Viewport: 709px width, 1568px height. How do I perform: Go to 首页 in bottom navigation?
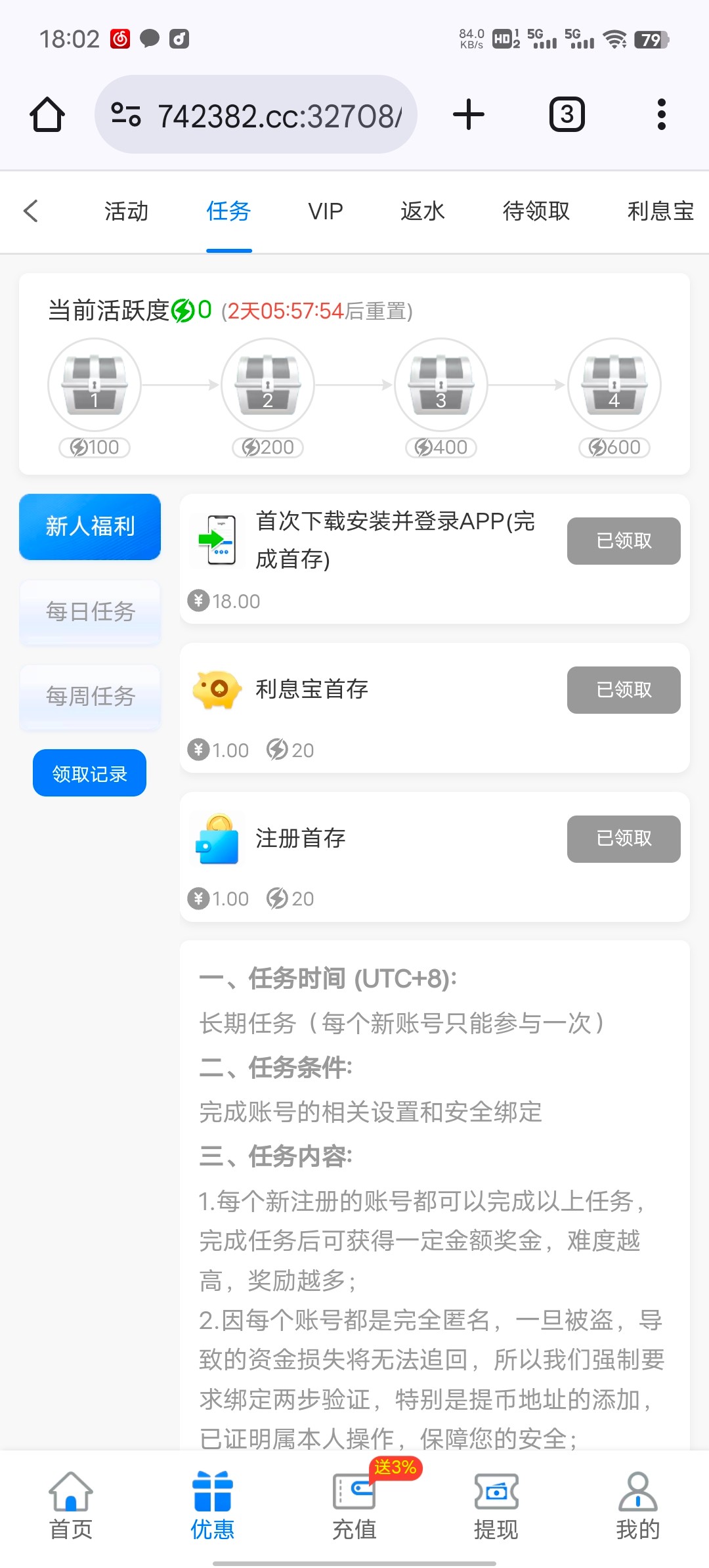[x=71, y=1506]
